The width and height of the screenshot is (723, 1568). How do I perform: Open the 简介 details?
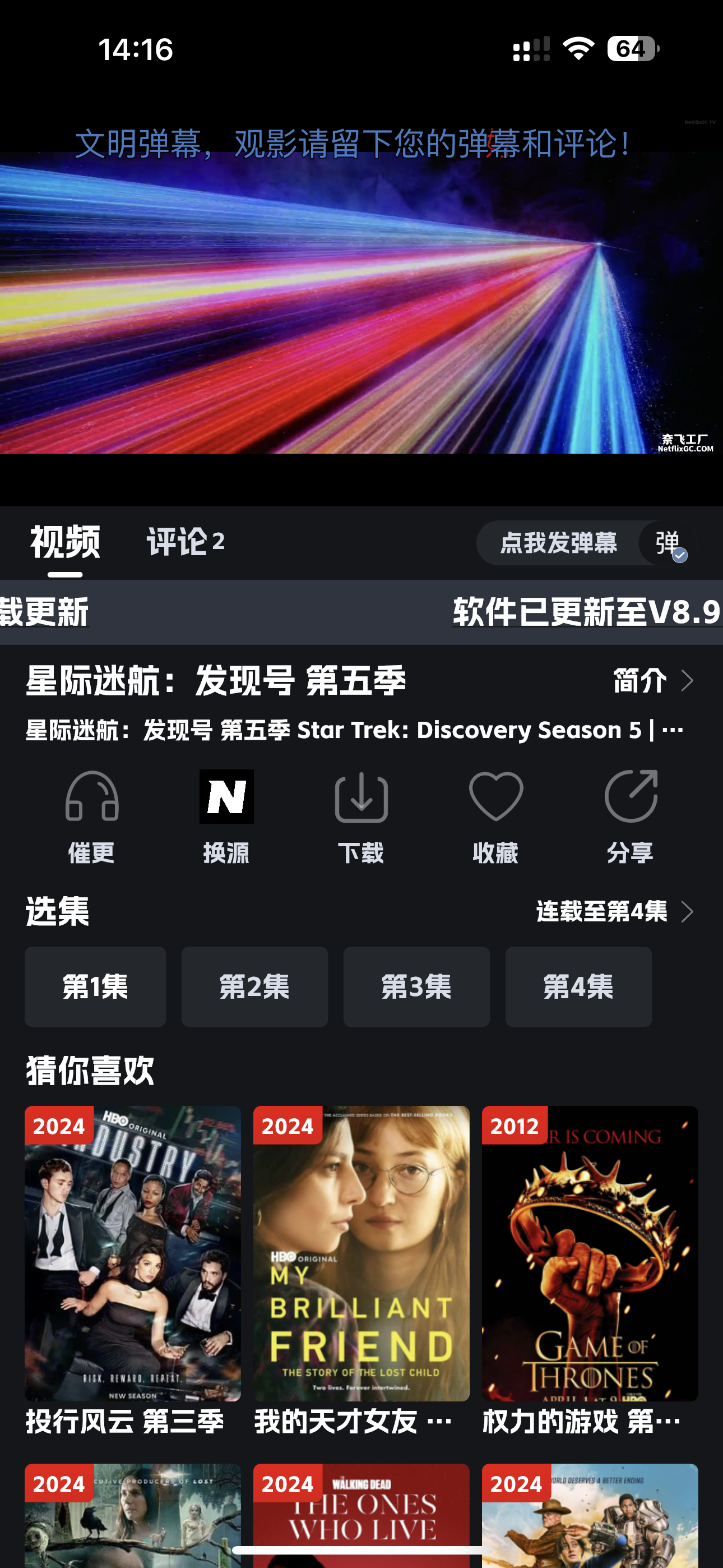tap(652, 680)
